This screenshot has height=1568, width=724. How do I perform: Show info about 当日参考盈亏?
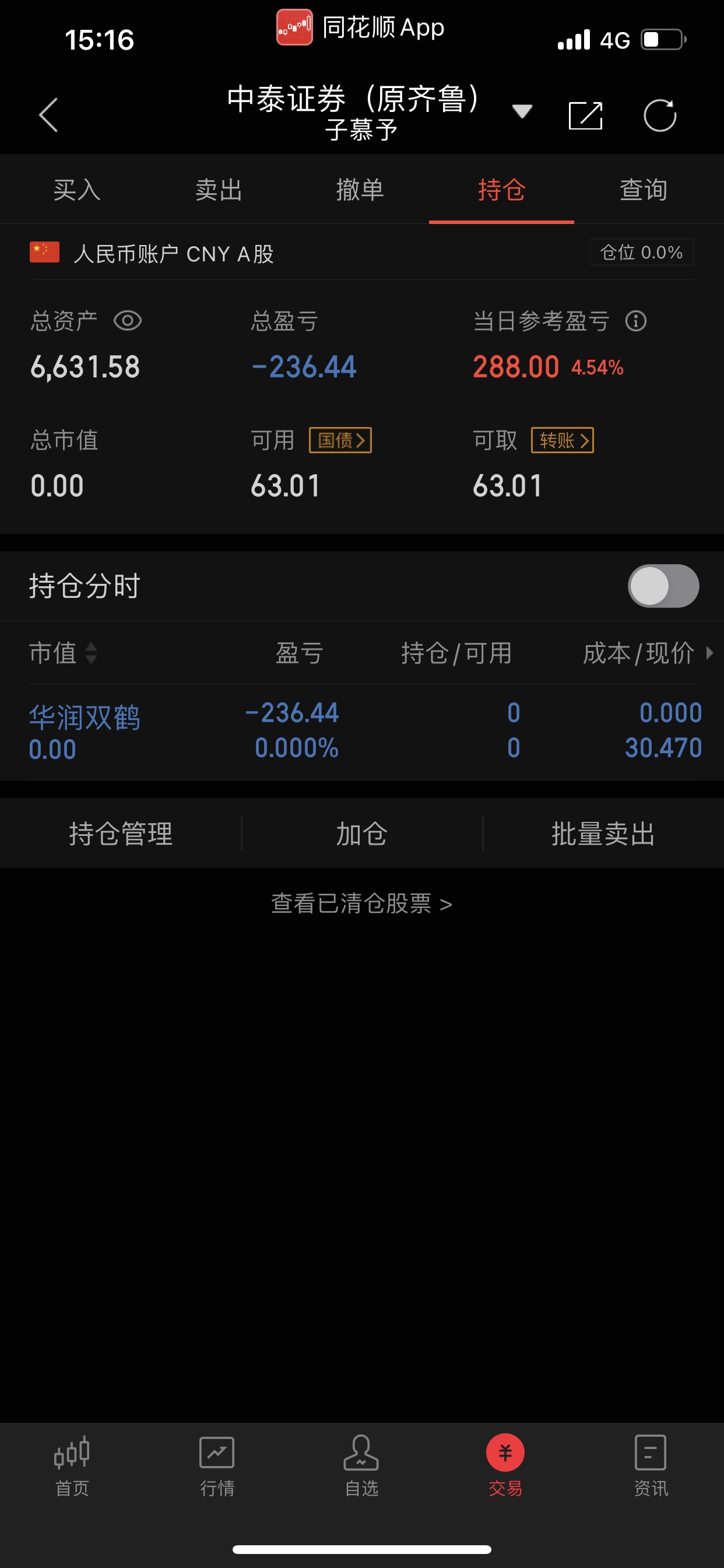point(636,321)
